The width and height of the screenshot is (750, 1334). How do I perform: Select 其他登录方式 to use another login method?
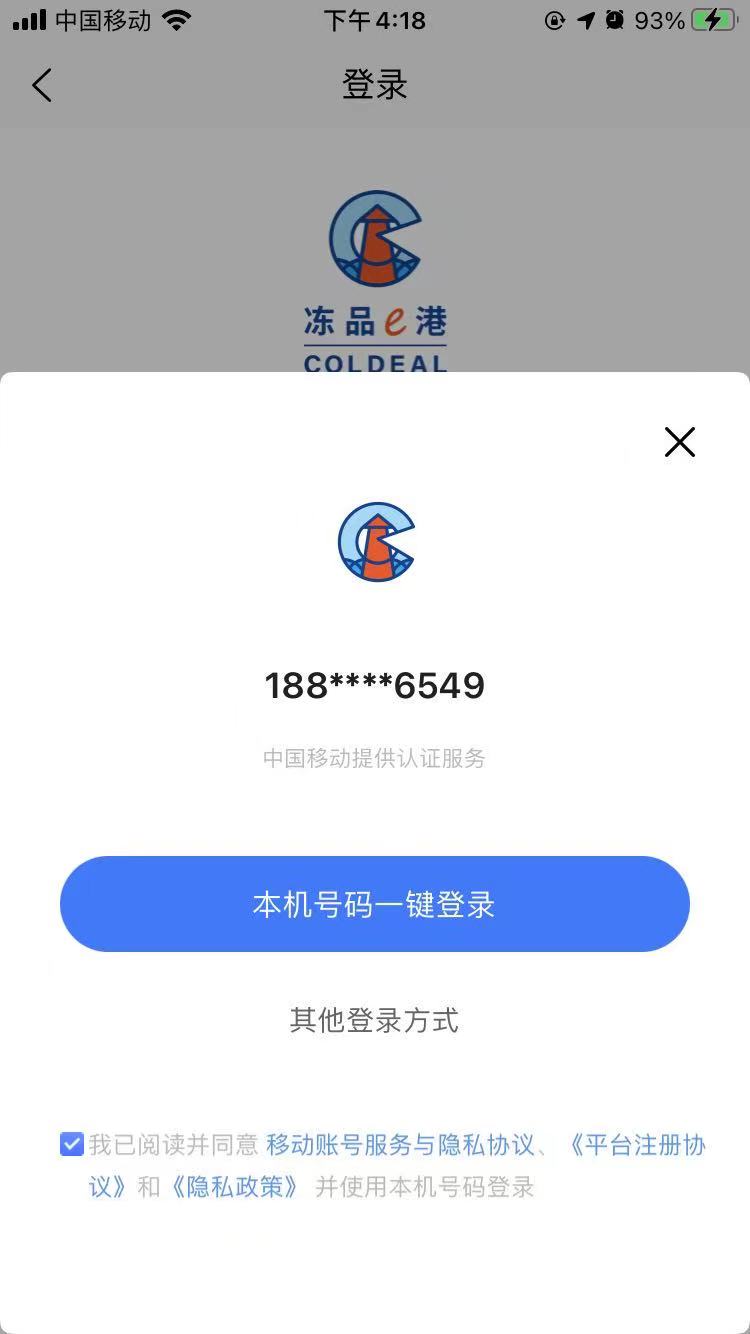(x=375, y=1021)
